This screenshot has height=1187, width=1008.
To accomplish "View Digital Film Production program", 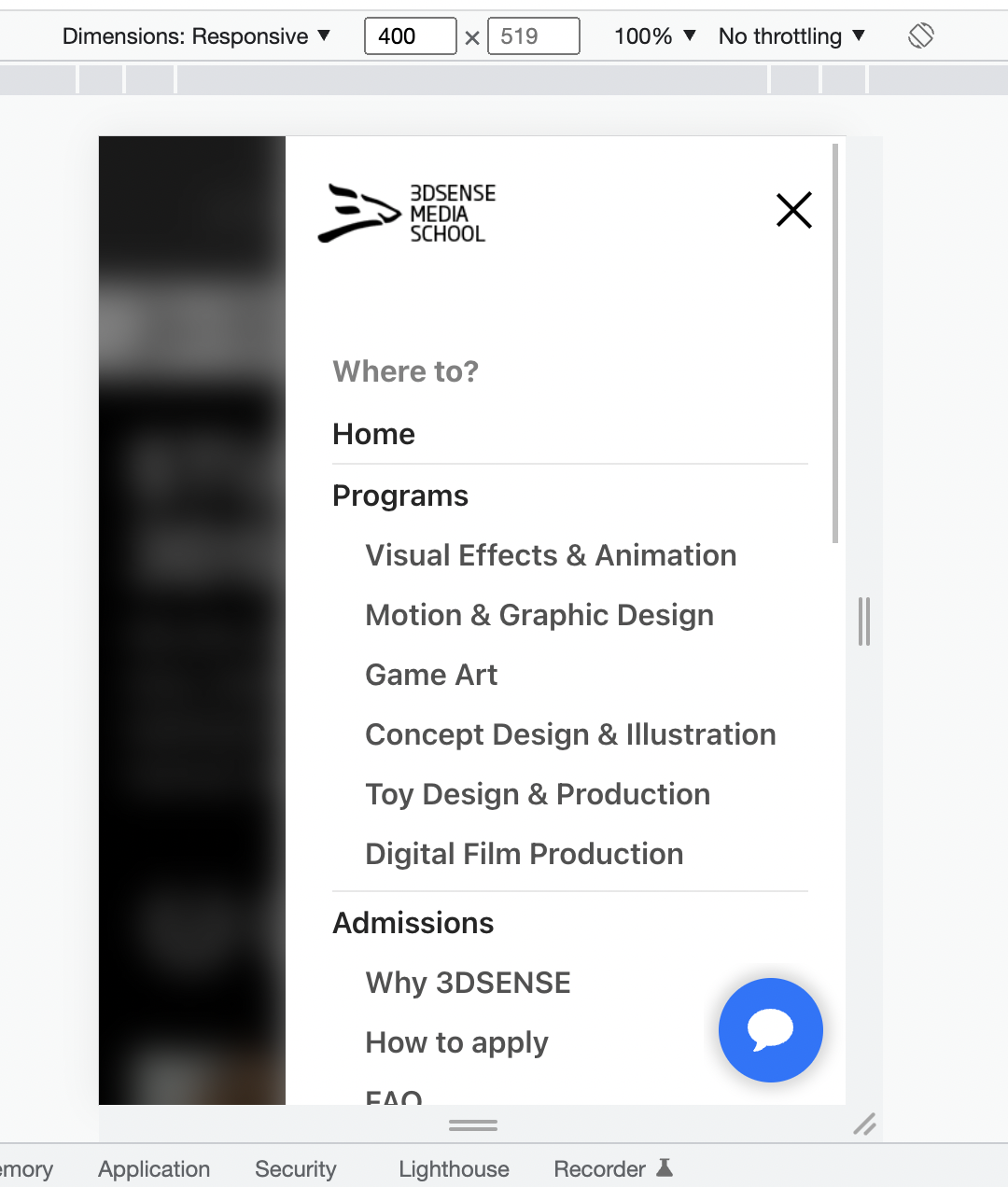I will pos(525,854).
